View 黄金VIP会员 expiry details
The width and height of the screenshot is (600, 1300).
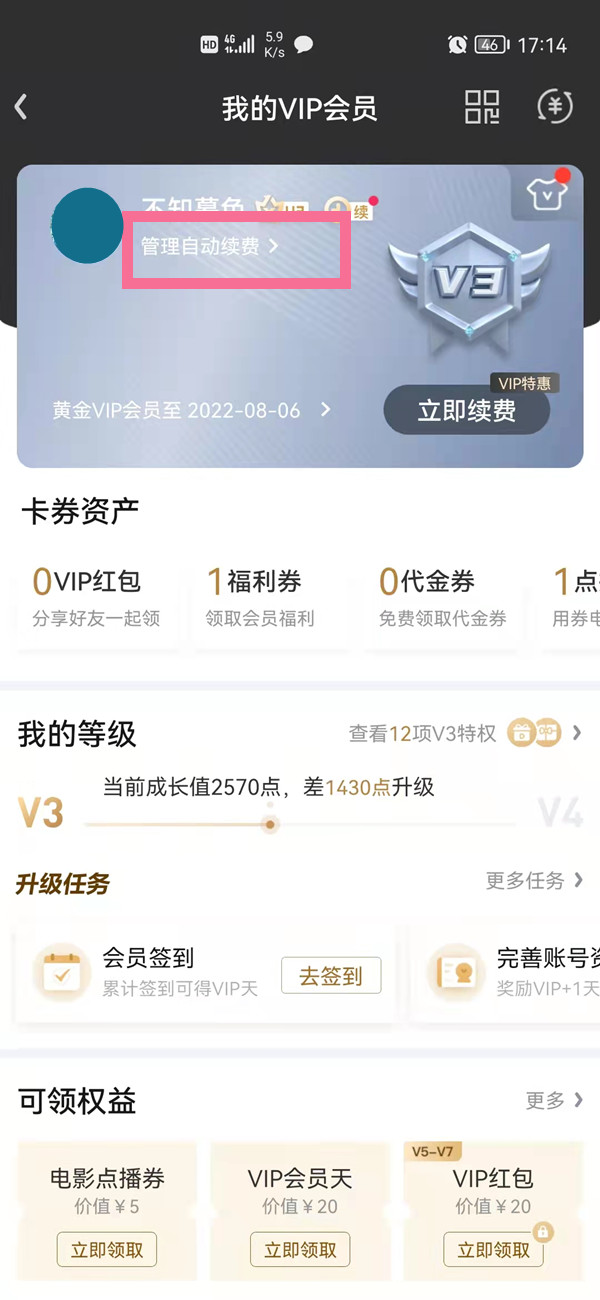point(190,410)
